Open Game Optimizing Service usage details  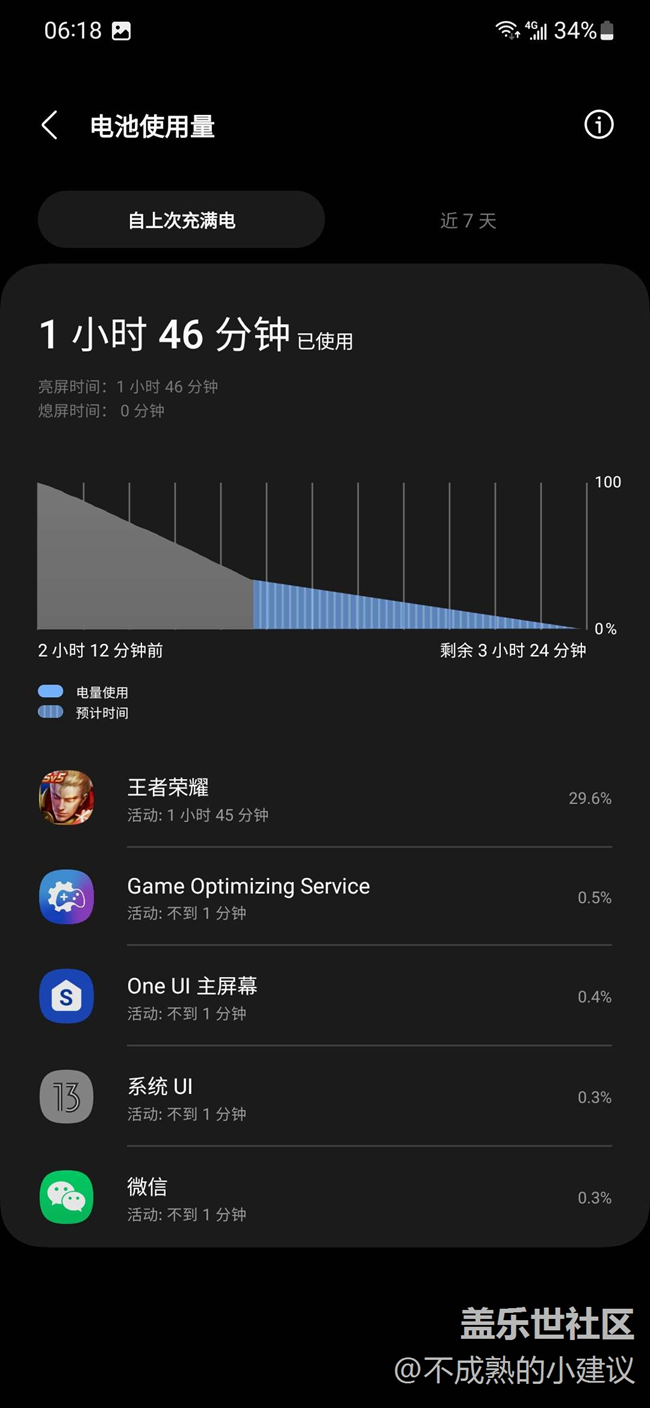325,897
